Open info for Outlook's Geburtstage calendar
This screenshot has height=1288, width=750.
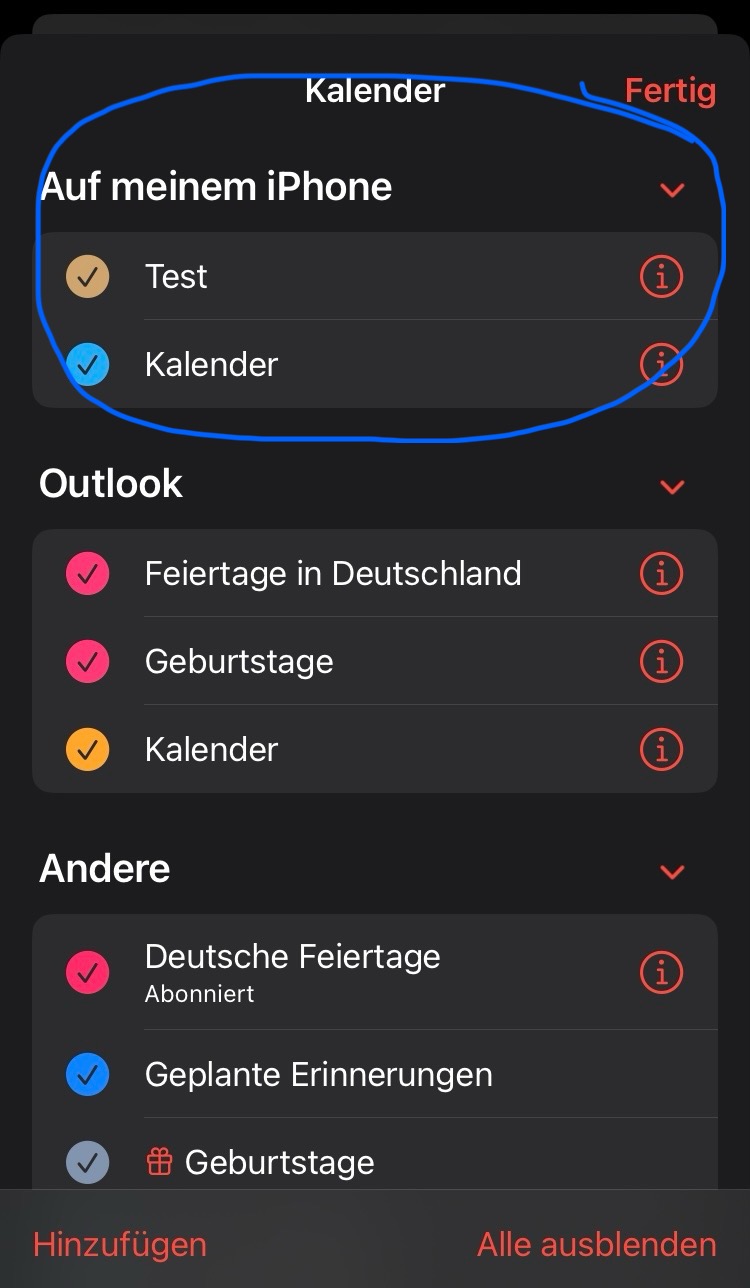(x=661, y=661)
